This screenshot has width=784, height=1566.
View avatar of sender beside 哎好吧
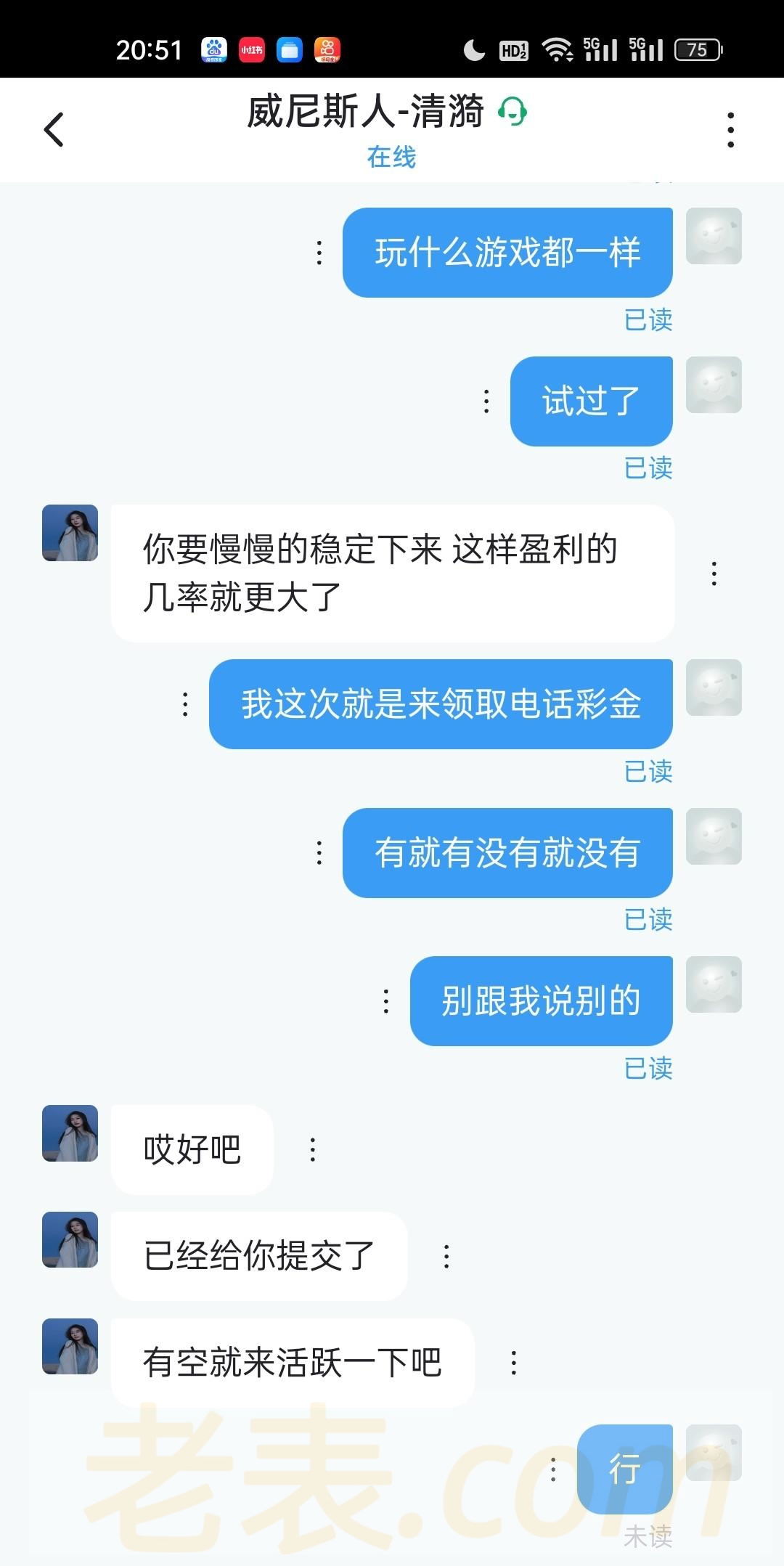(70, 1133)
